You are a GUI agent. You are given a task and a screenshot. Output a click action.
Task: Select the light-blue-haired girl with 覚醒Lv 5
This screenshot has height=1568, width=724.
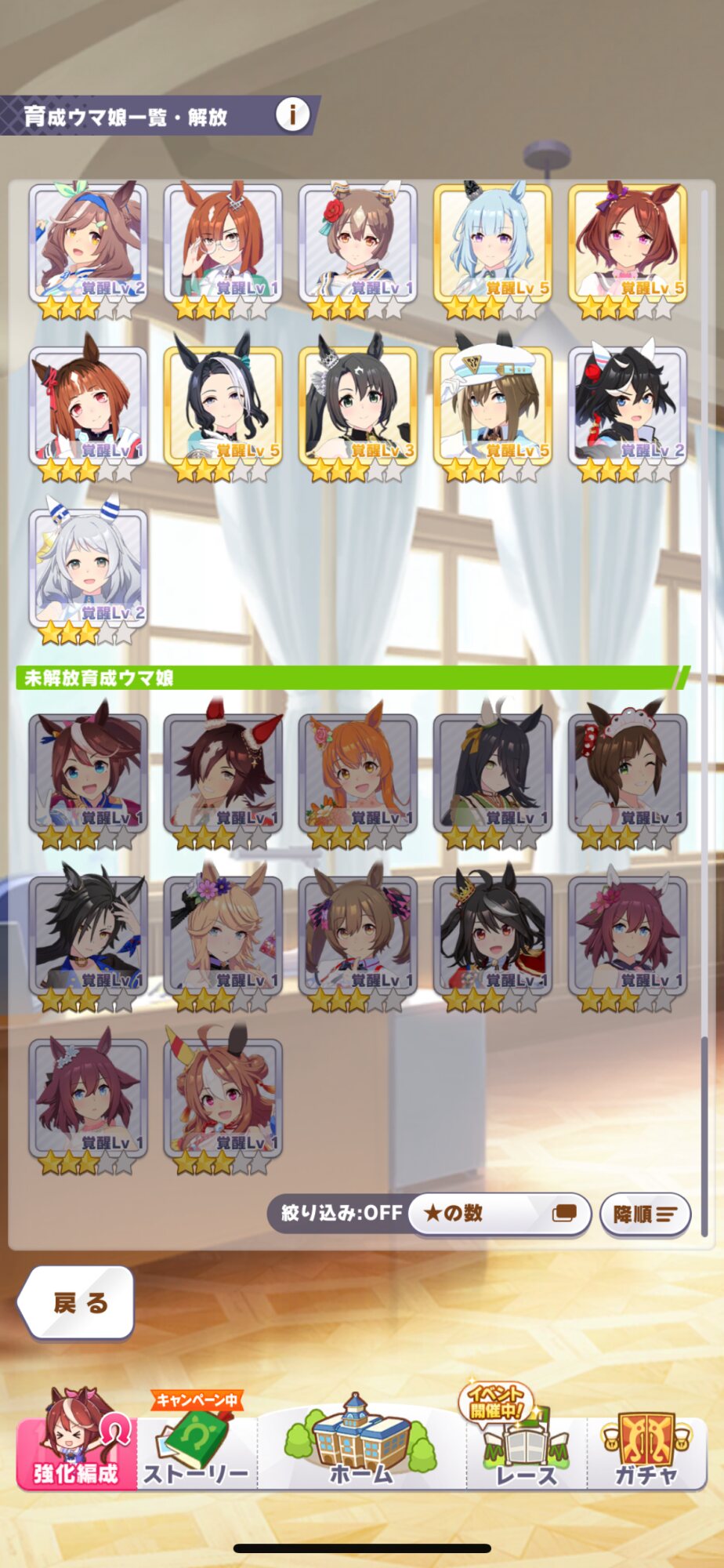pyautogui.click(x=493, y=247)
